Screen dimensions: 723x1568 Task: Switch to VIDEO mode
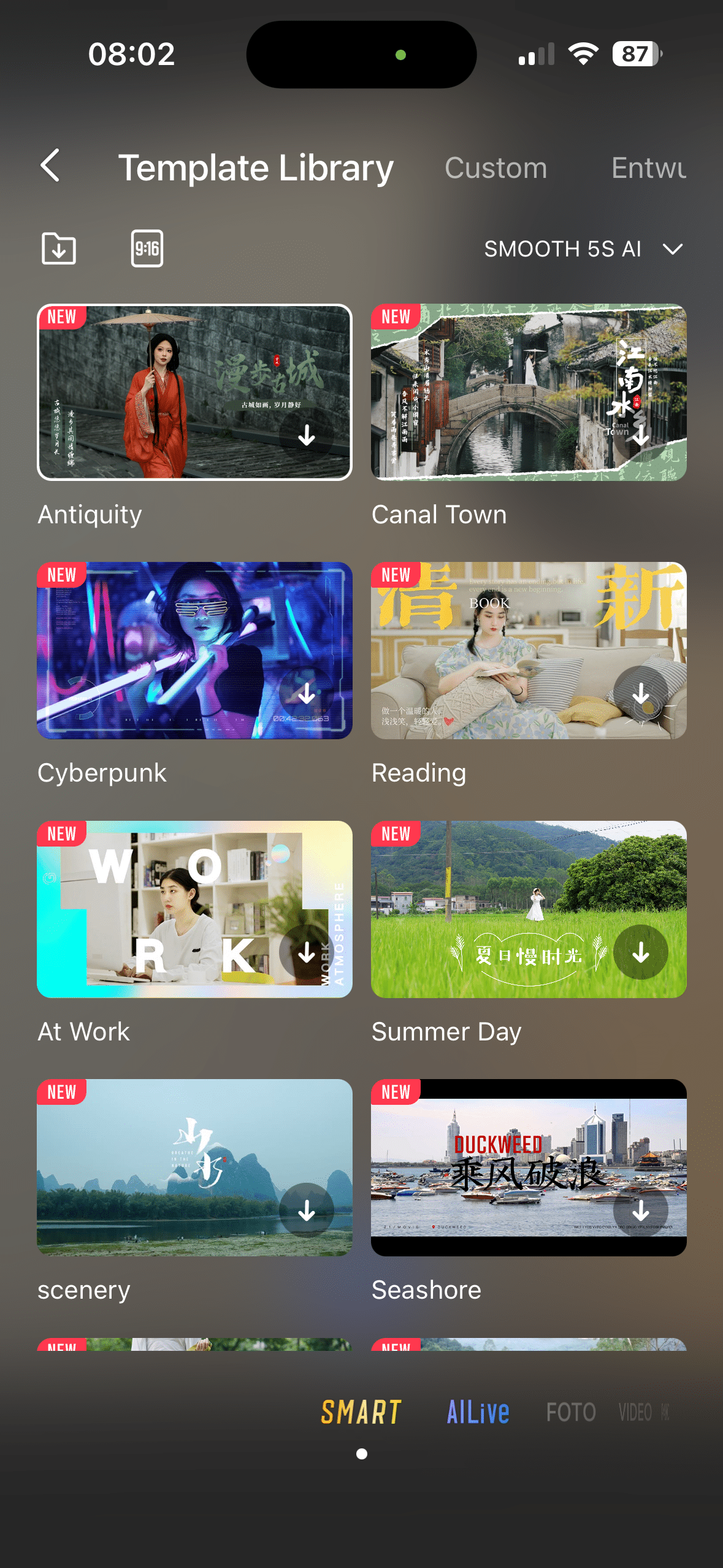pos(635,1412)
